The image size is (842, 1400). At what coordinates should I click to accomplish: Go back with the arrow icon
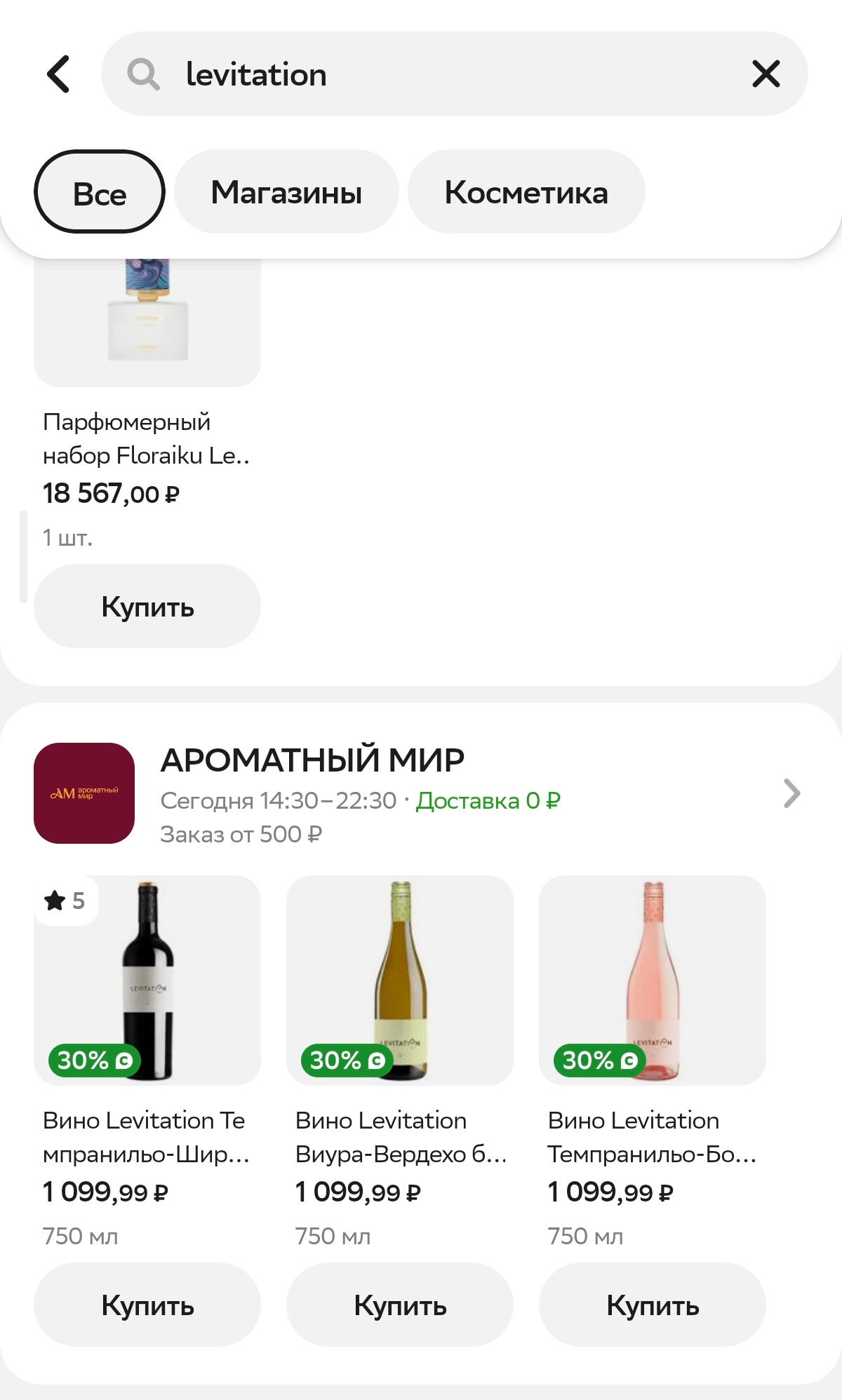[x=59, y=74]
